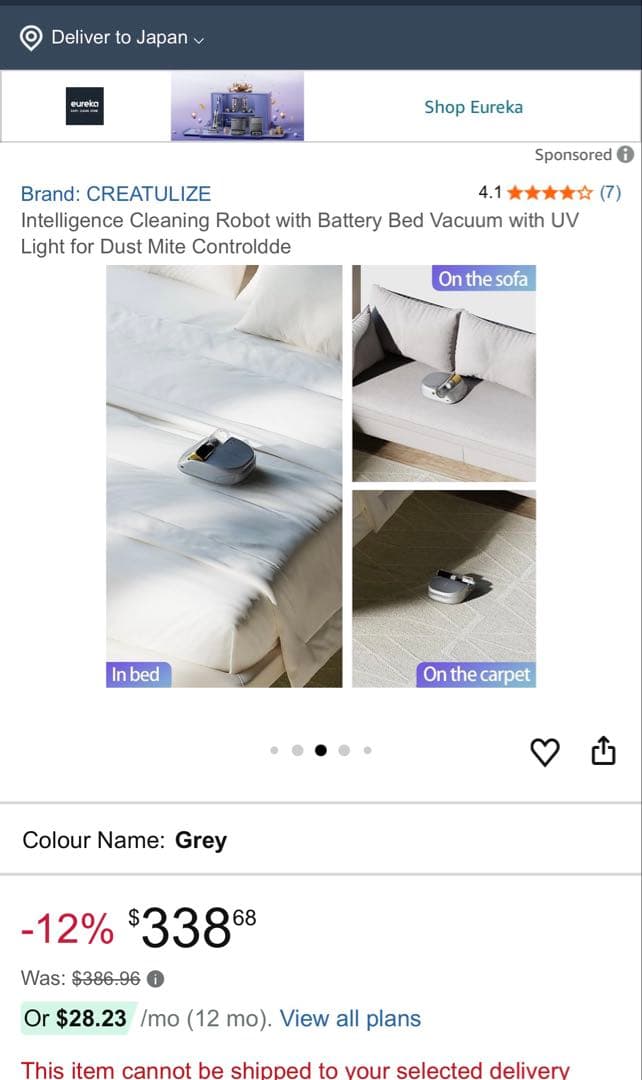Share this product
642x1080 pixels.
603,751
